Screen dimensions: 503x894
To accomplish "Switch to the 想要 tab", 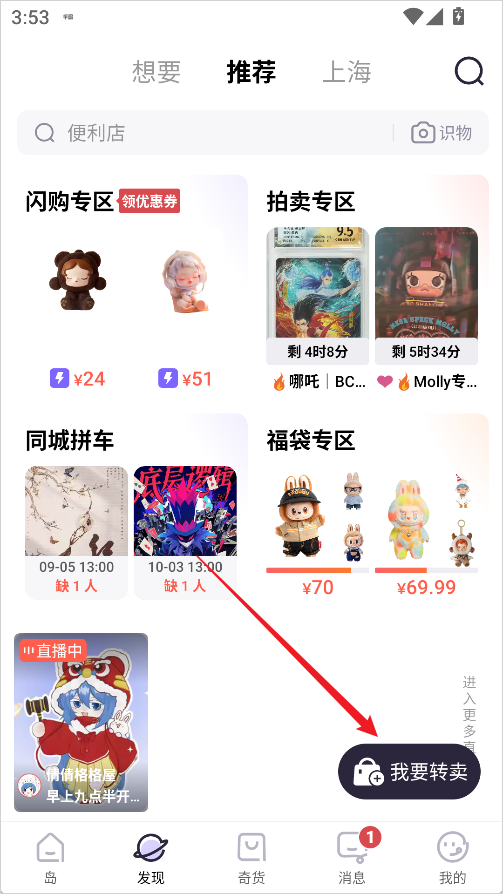I will pos(156,72).
